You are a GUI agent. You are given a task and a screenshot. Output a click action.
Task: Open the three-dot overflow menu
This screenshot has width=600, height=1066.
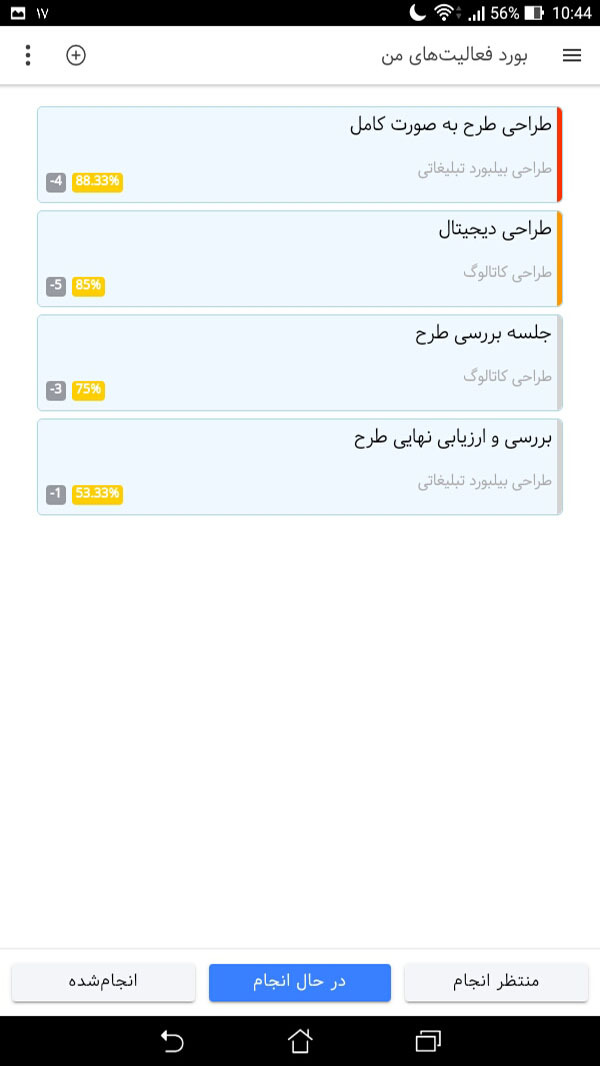pyautogui.click(x=28, y=56)
